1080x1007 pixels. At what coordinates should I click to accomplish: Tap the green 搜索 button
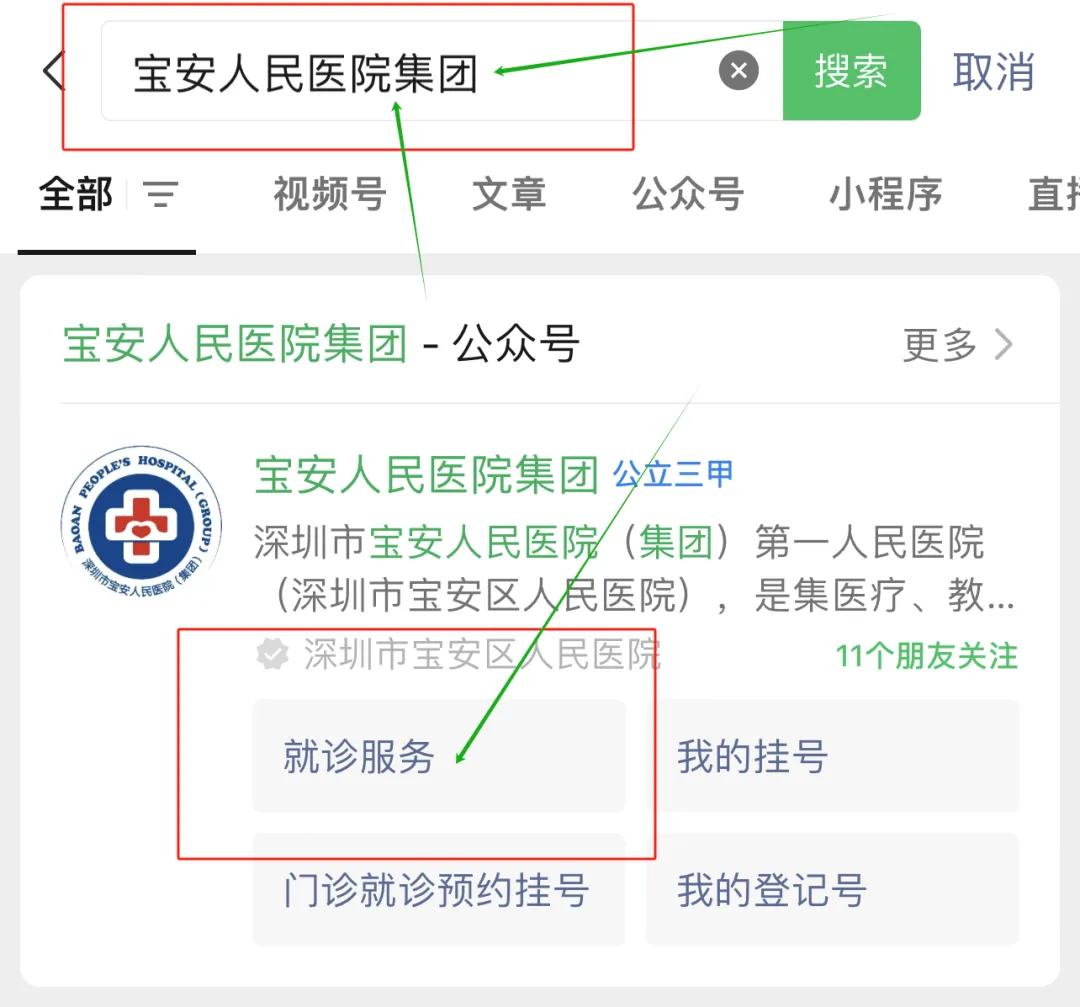click(851, 71)
